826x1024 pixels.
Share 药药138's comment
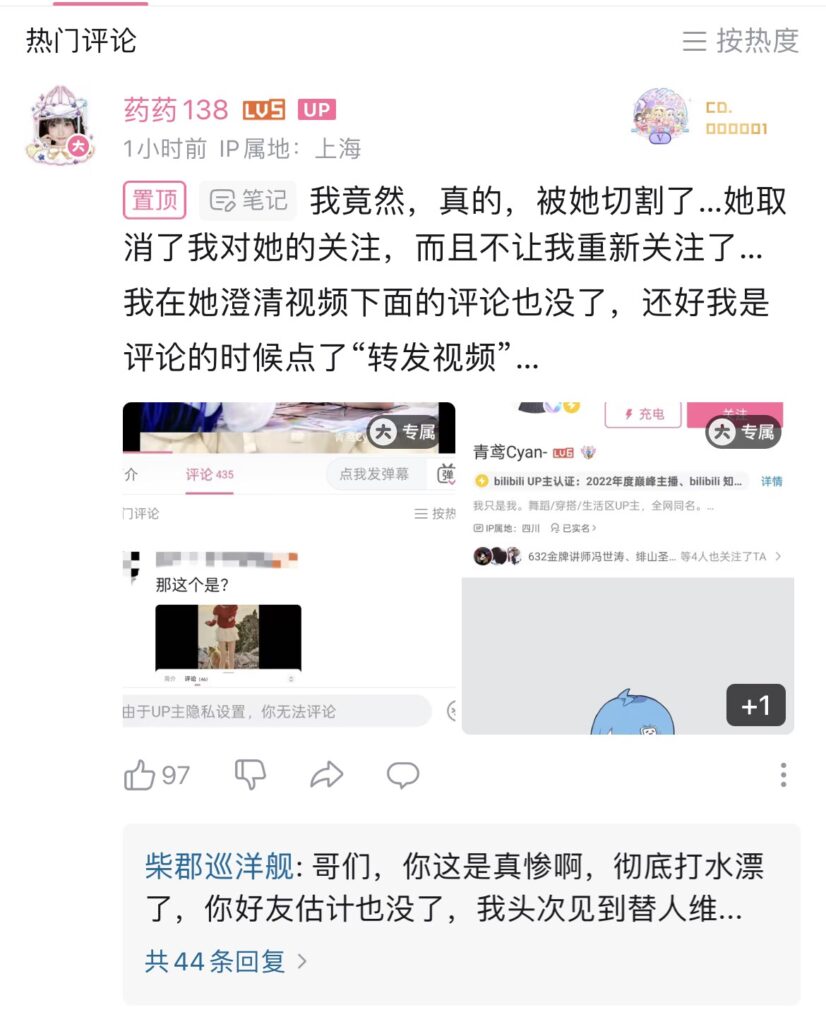[x=327, y=774]
